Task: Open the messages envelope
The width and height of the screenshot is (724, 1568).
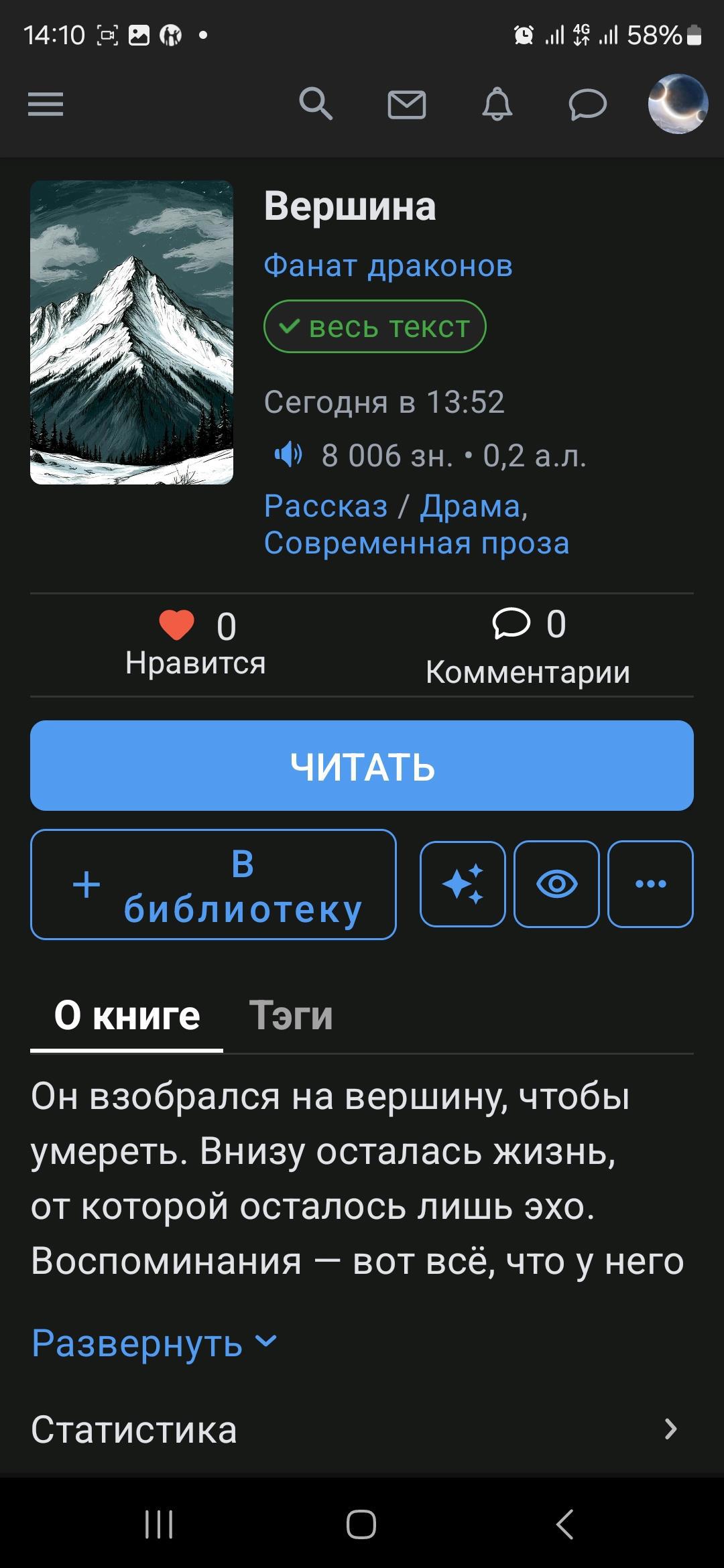Action: pyautogui.click(x=406, y=105)
